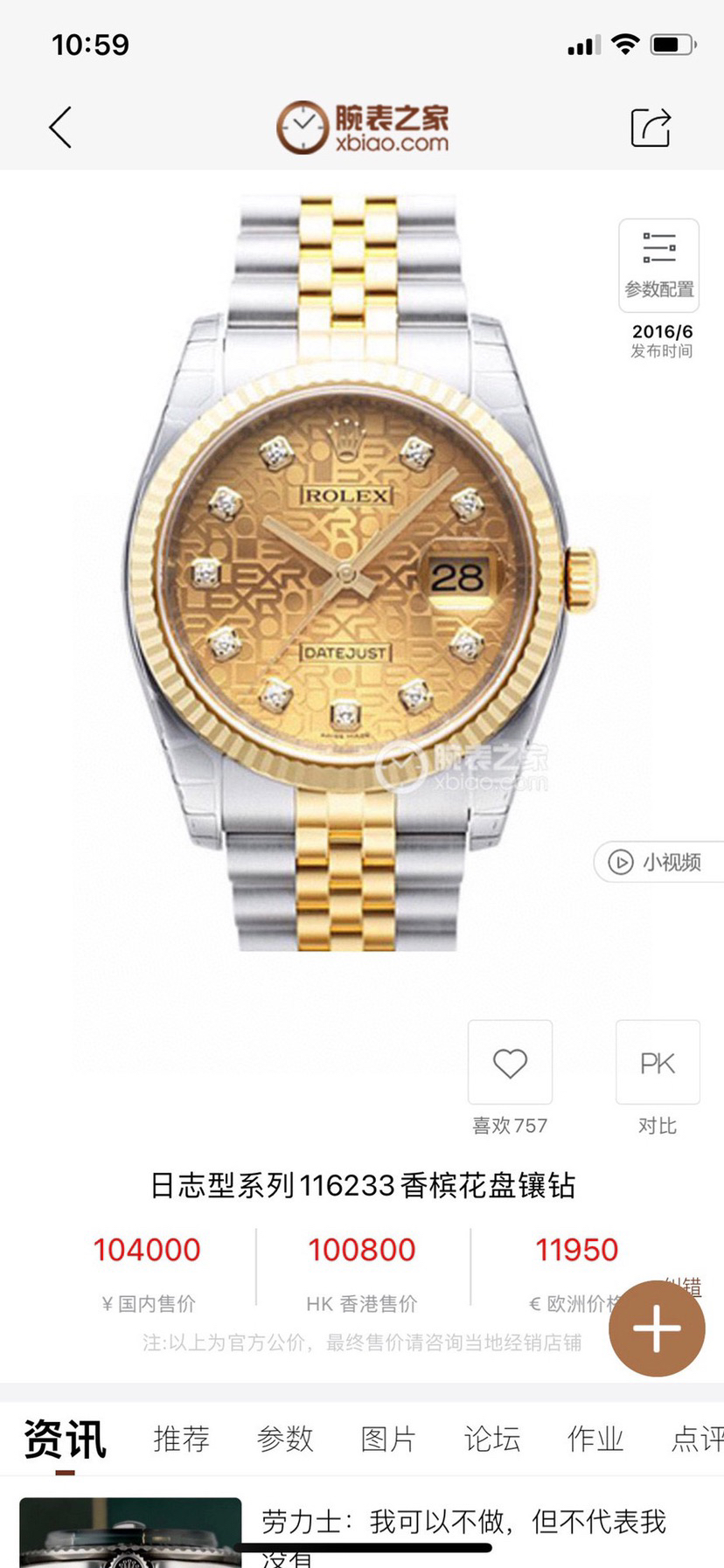The width and height of the screenshot is (724, 1568).
Task: Switch to the 论坛 tab
Action: click(x=491, y=1439)
